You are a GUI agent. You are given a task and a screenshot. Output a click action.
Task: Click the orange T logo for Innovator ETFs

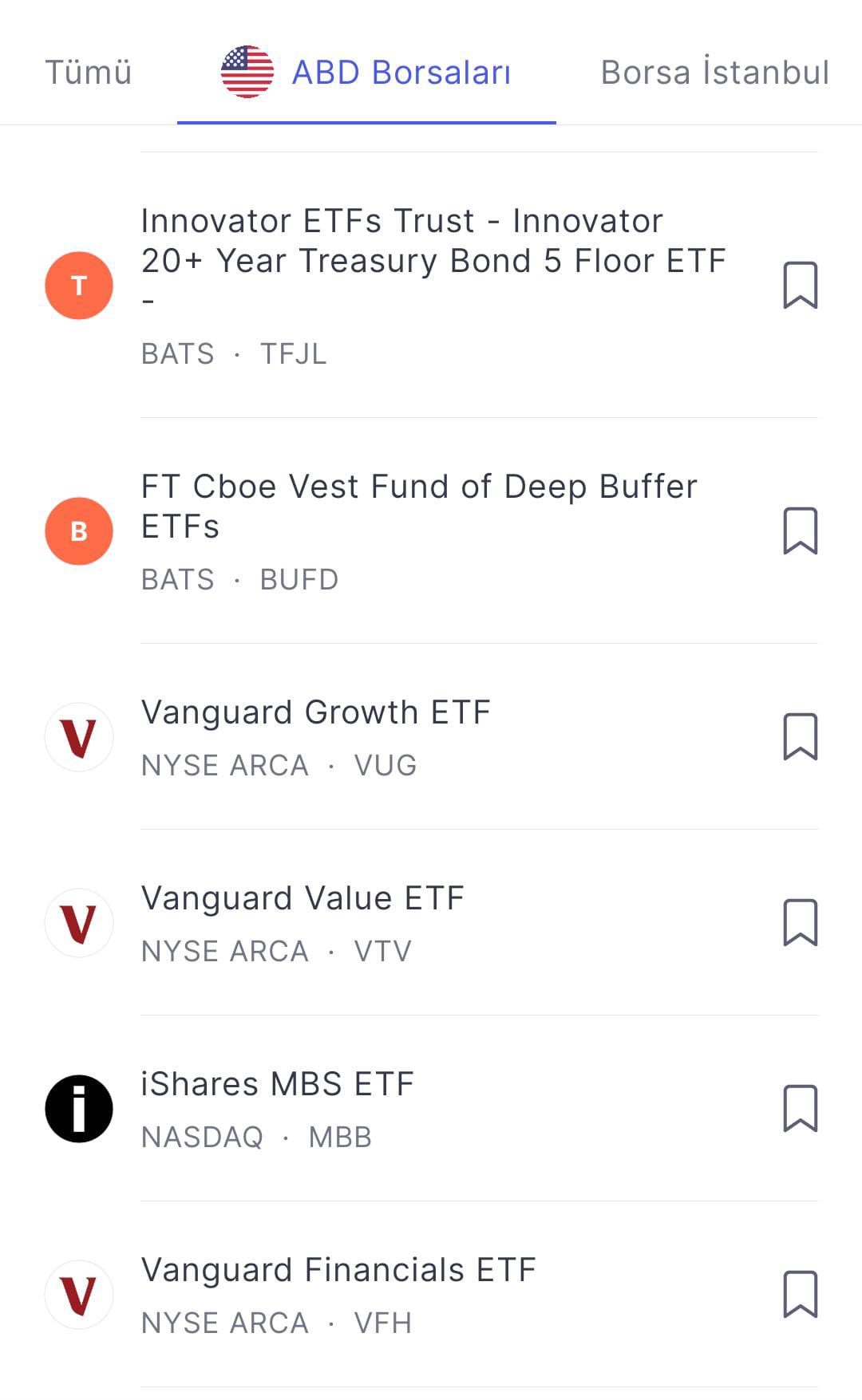(x=78, y=284)
